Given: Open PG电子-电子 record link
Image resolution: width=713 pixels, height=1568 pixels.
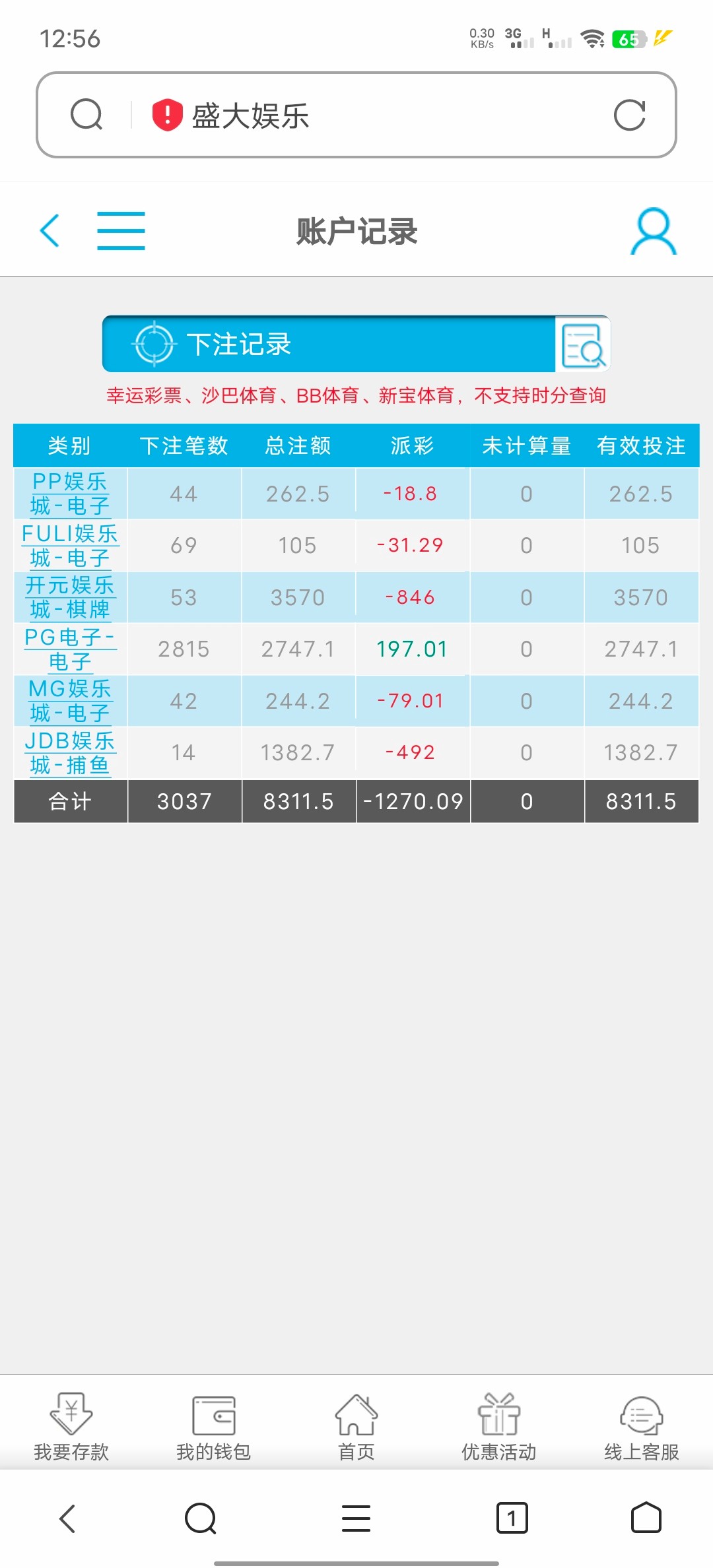Looking at the screenshot, I should coord(69,649).
